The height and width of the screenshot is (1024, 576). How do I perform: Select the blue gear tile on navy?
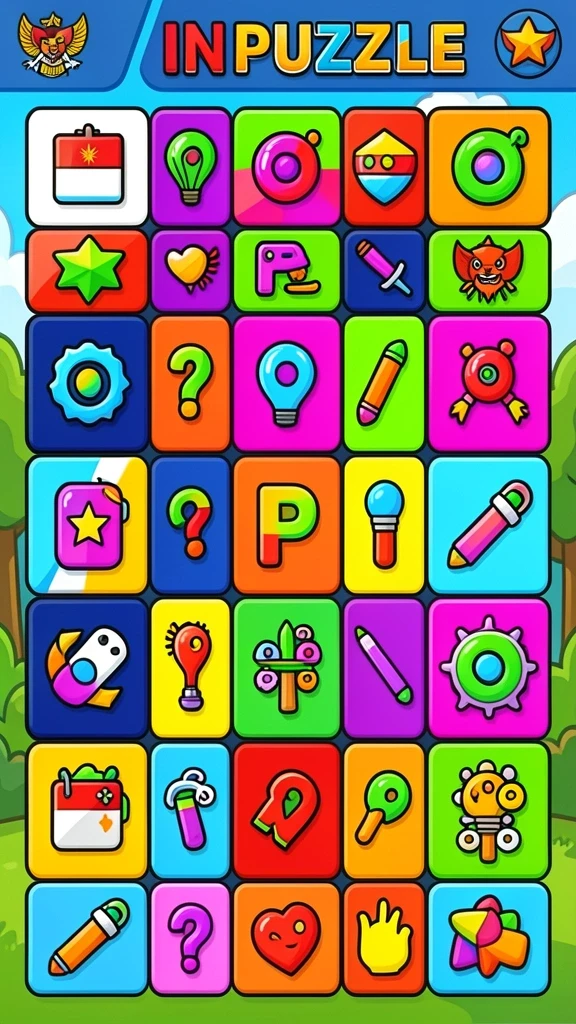point(88,384)
